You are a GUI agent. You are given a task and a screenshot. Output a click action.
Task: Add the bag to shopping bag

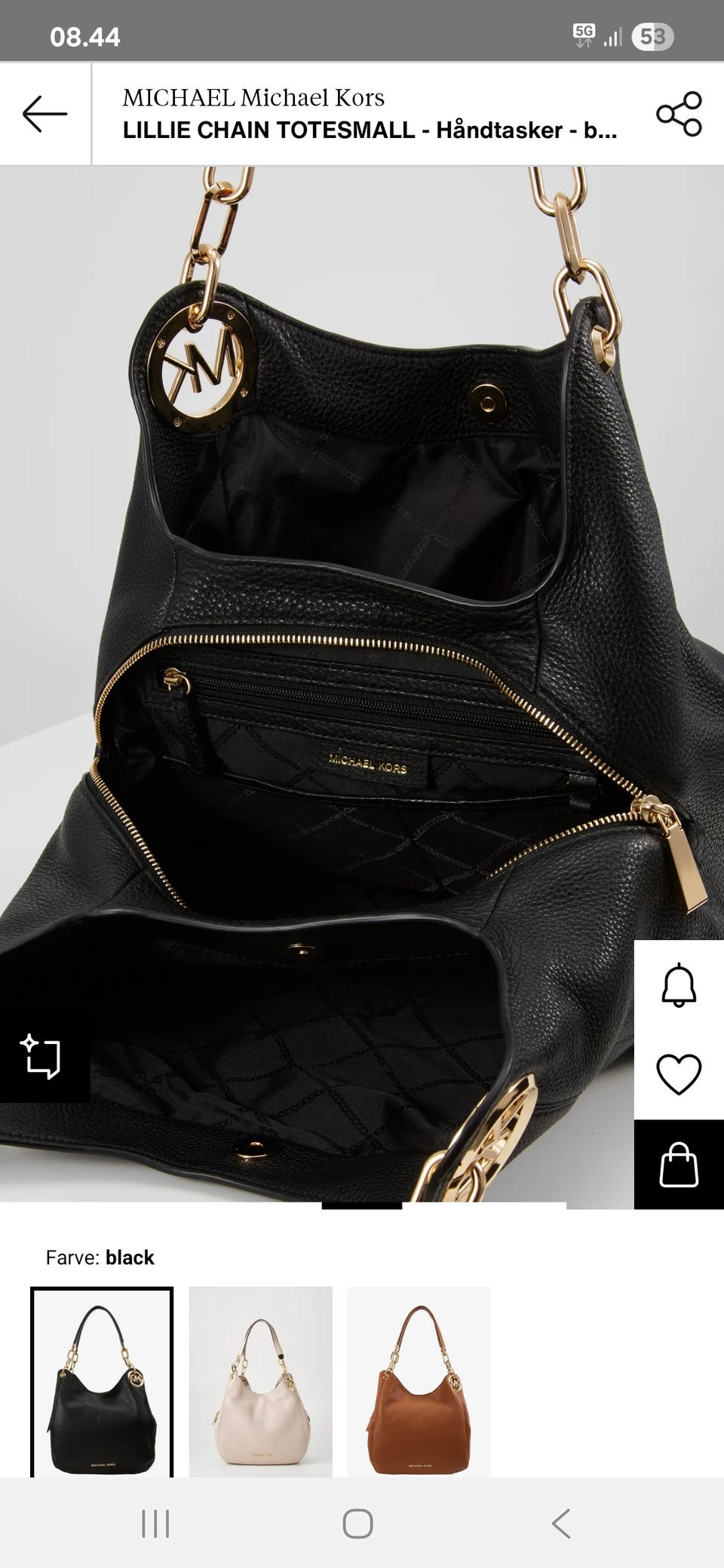point(679,1165)
